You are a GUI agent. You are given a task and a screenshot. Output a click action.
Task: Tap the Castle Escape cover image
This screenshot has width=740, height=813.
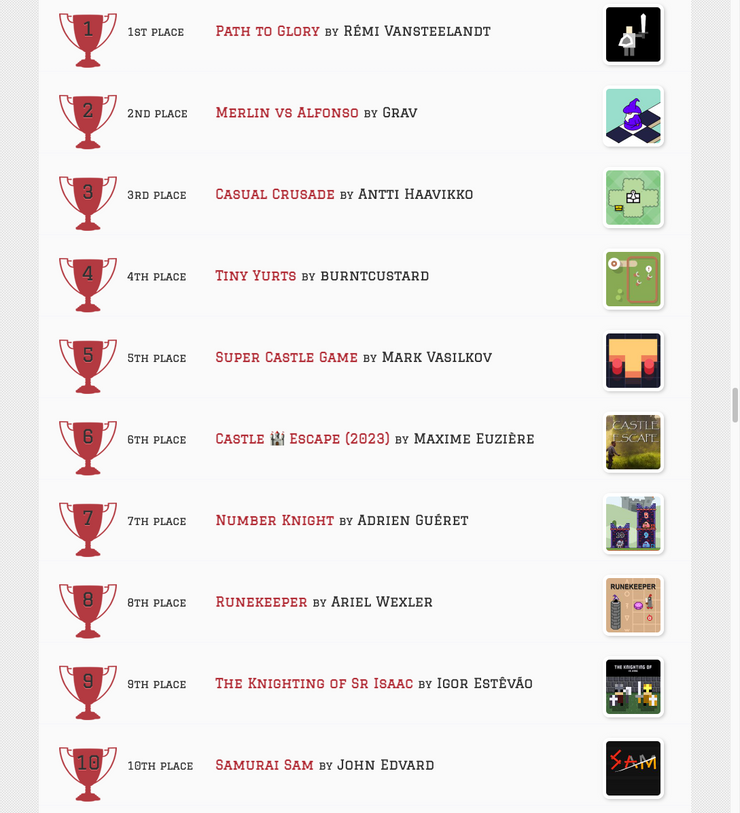click(x=633, y=442)
